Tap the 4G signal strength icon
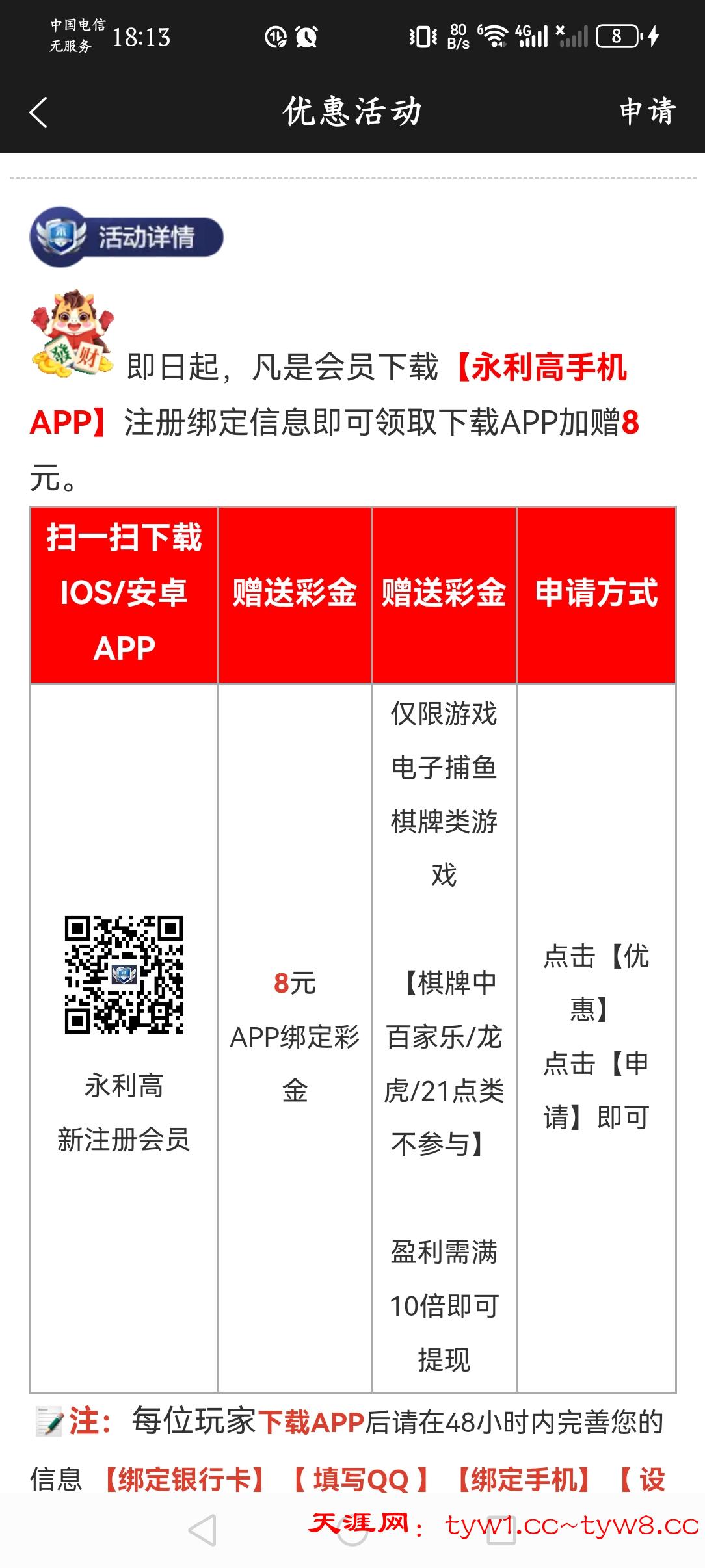The width and height of the screenshot is (705, 1568). point(533,37)
